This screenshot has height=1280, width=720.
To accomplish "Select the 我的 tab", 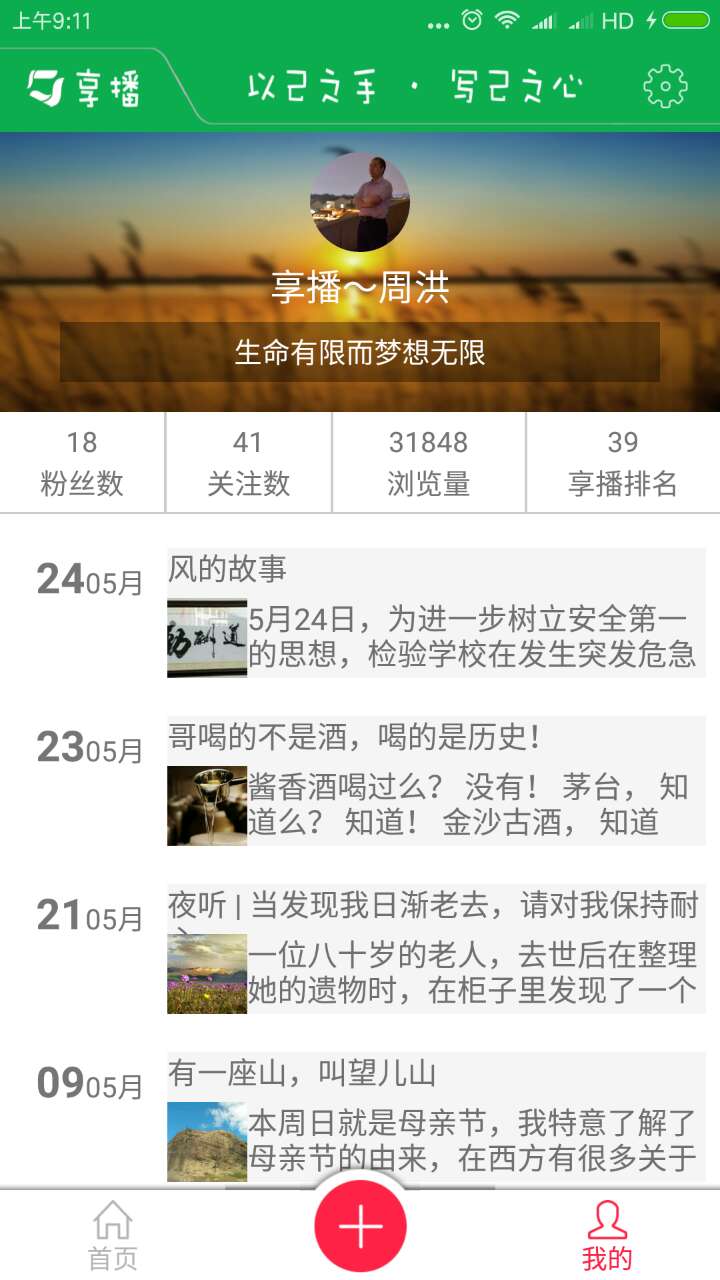I will 607,1236.
